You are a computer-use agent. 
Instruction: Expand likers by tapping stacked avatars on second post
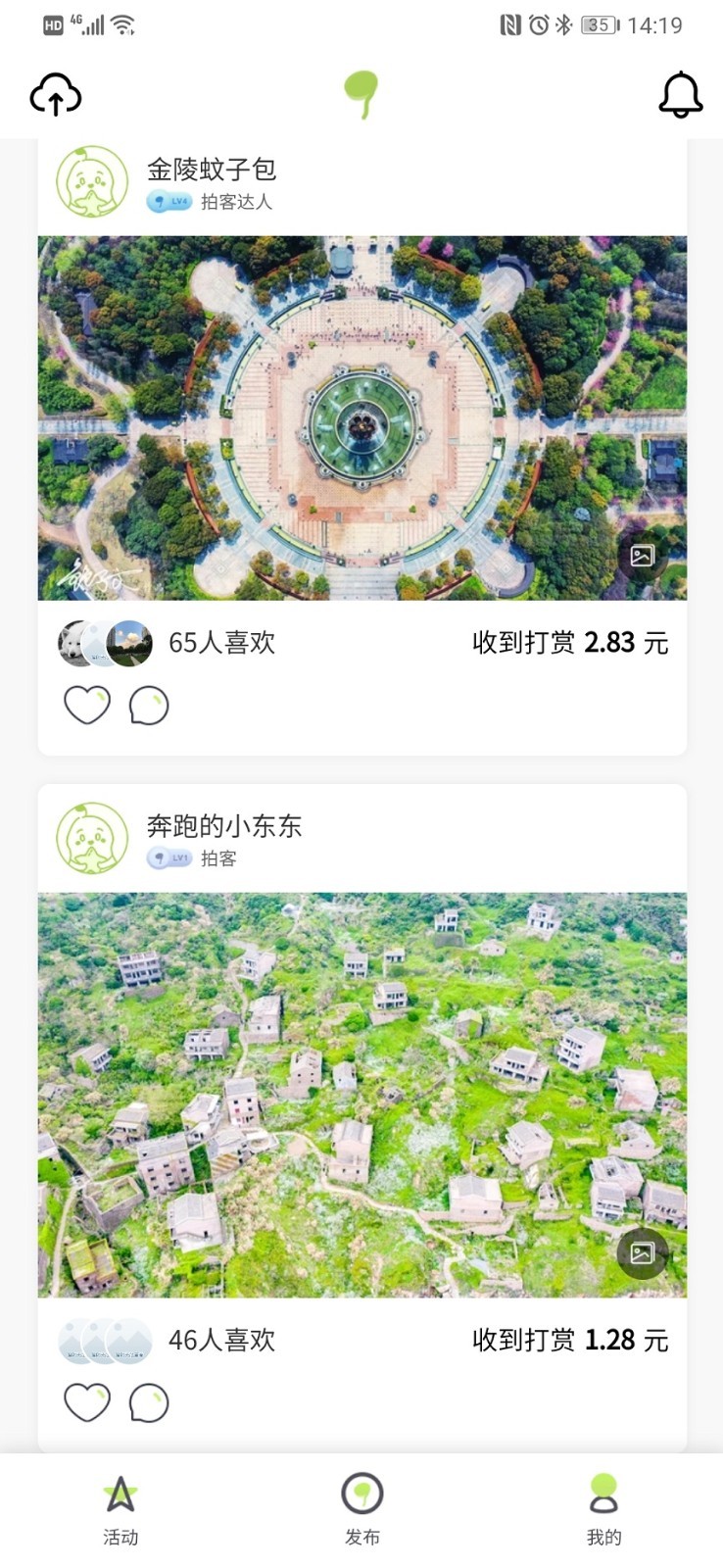(104, 1340)
